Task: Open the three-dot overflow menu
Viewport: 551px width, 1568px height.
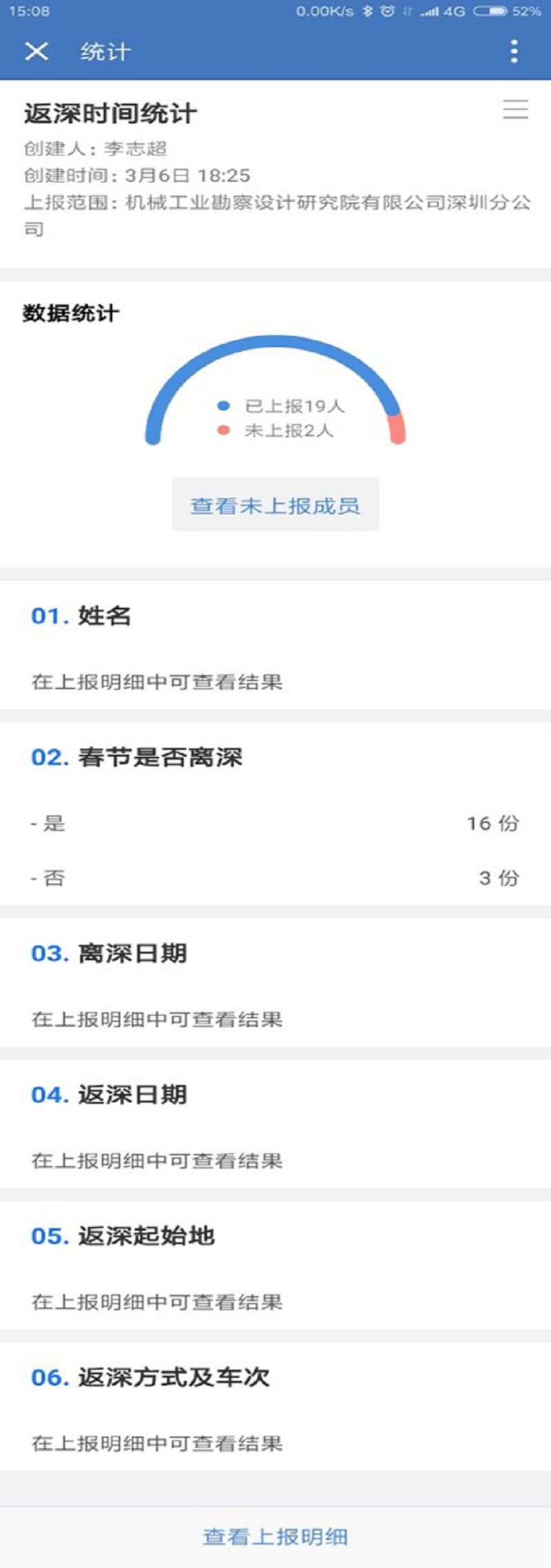Action: pyautogui.click(x=514, y=51)
